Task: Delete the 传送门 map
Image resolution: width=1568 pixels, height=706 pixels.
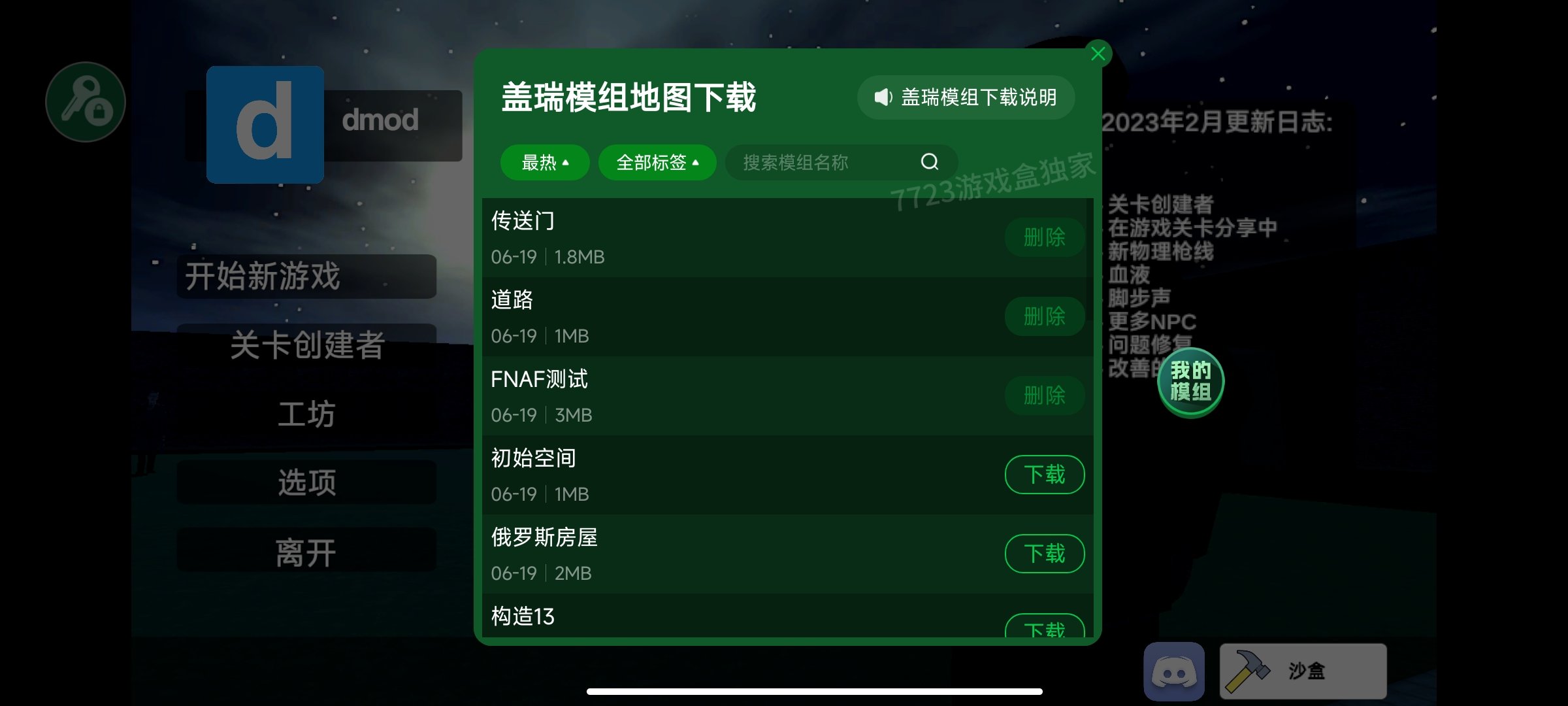Action: [x=1044, y=237]
